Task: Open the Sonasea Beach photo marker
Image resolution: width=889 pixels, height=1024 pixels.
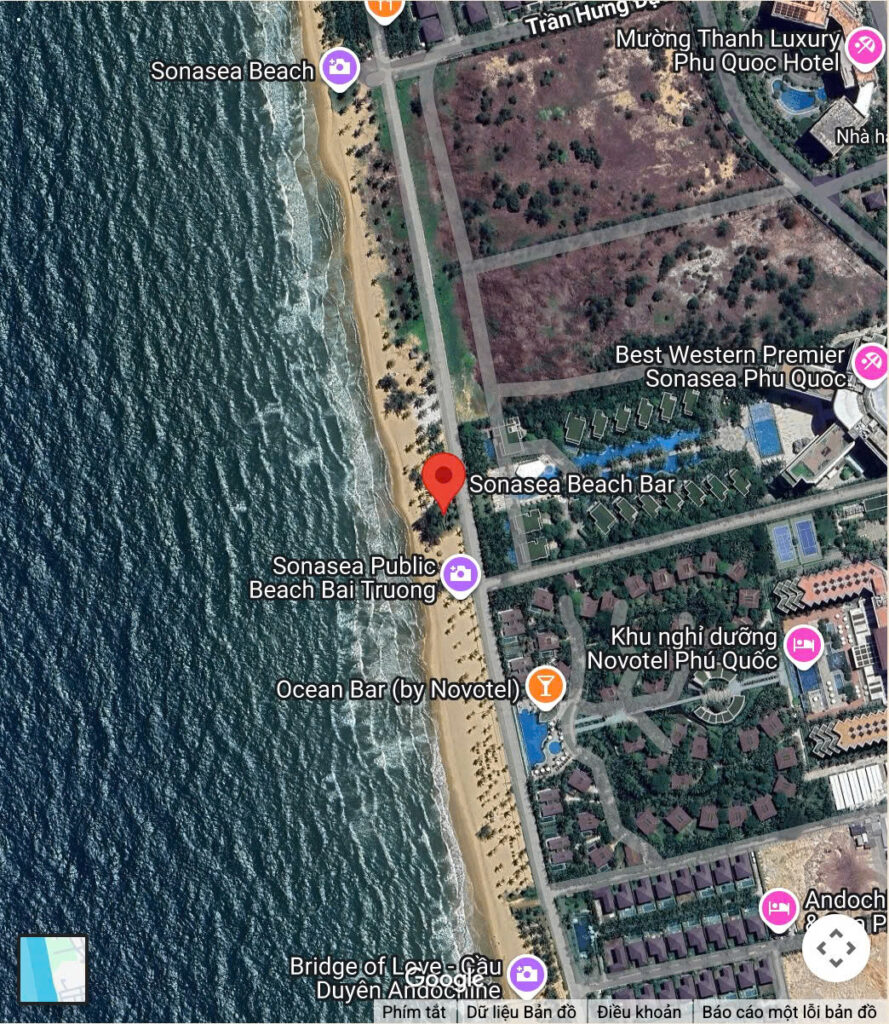Action: point(340,68)
